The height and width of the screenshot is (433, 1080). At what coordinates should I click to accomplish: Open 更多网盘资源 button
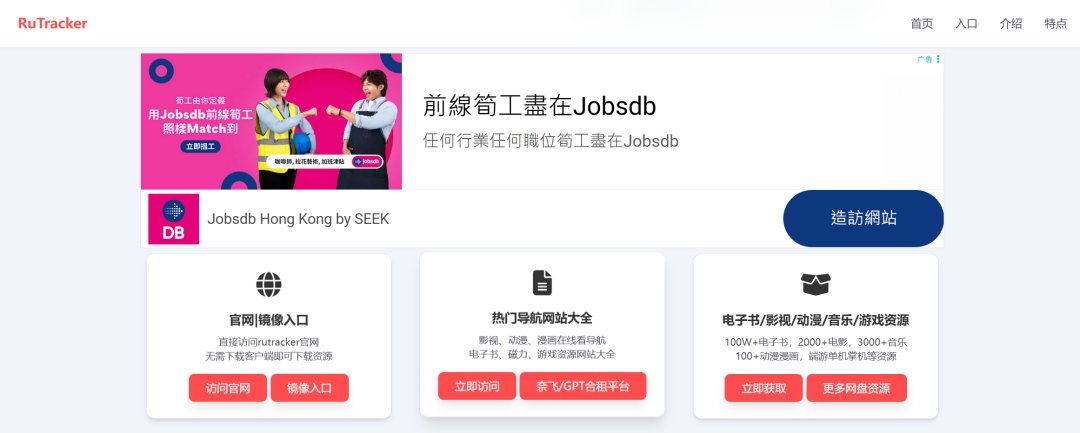pyautogui.click(x=856, y=388)
